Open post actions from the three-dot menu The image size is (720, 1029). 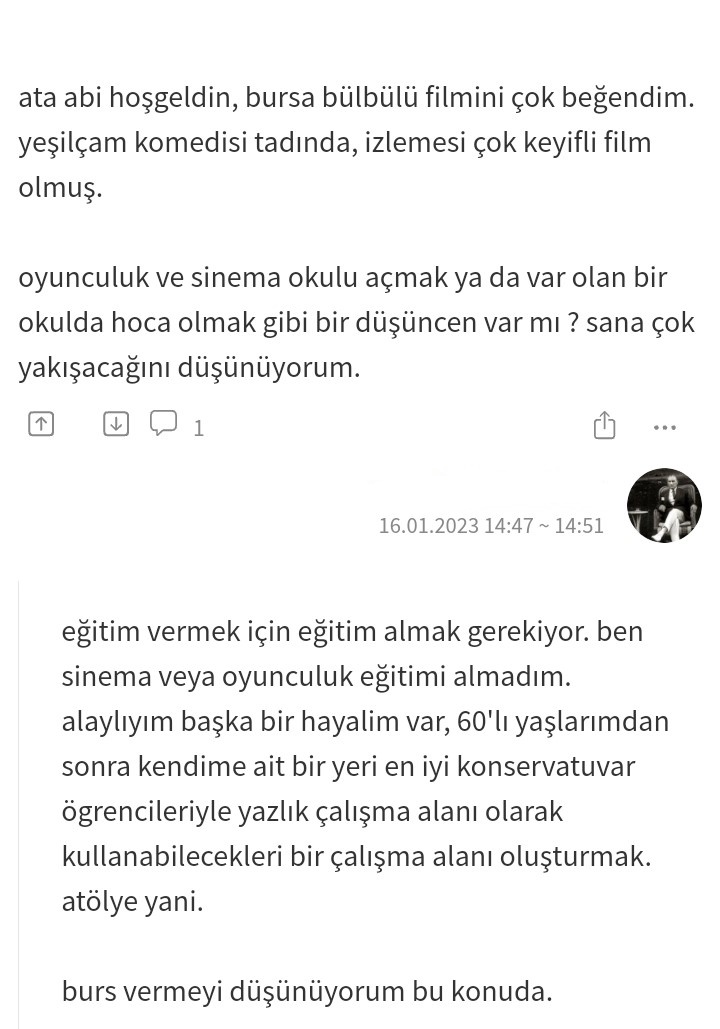point(664,427)
